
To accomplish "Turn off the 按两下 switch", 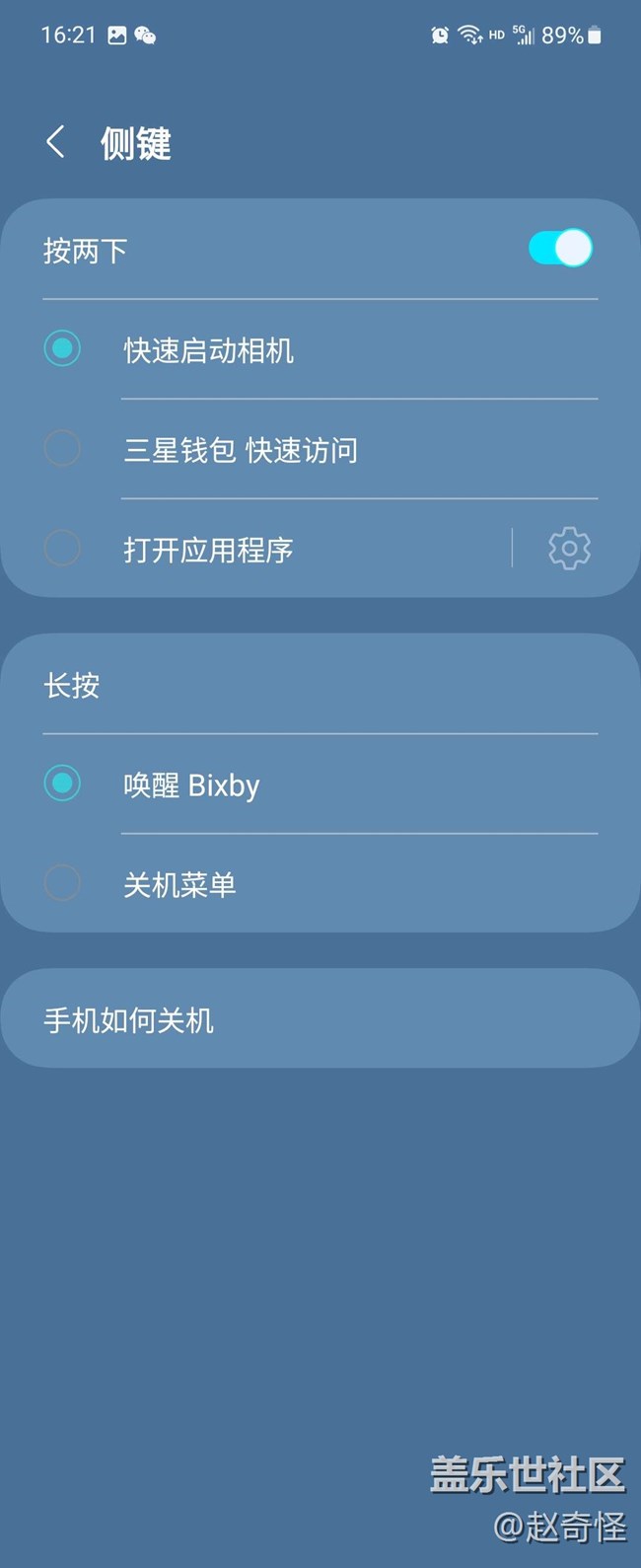I will click(x=559, y=249).
